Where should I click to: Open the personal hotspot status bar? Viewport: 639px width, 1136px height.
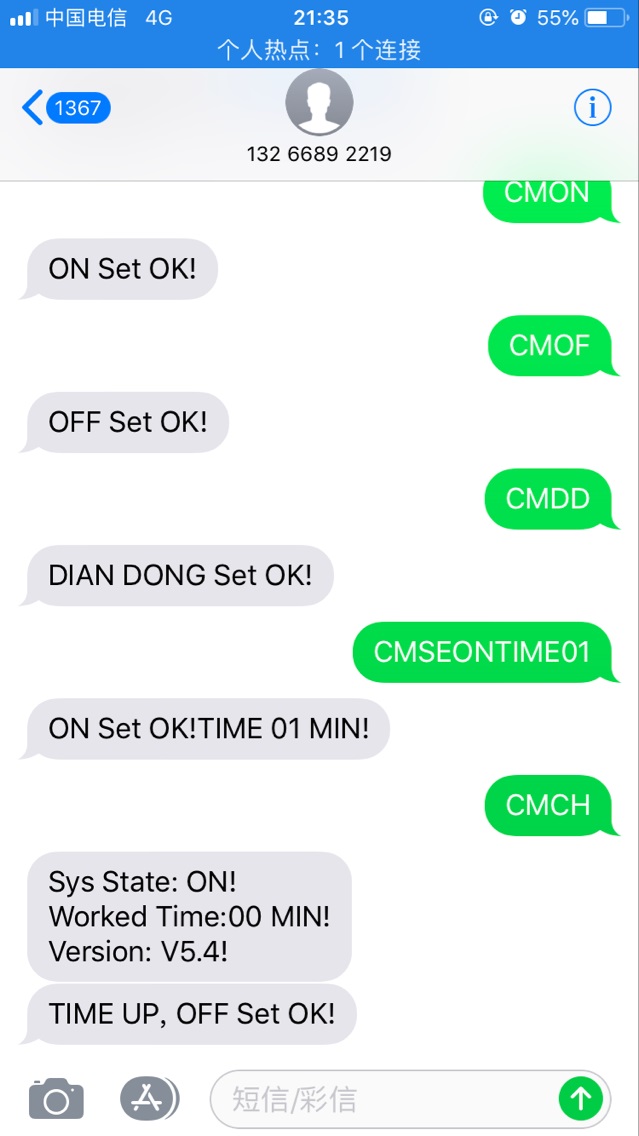click(319, 50)
